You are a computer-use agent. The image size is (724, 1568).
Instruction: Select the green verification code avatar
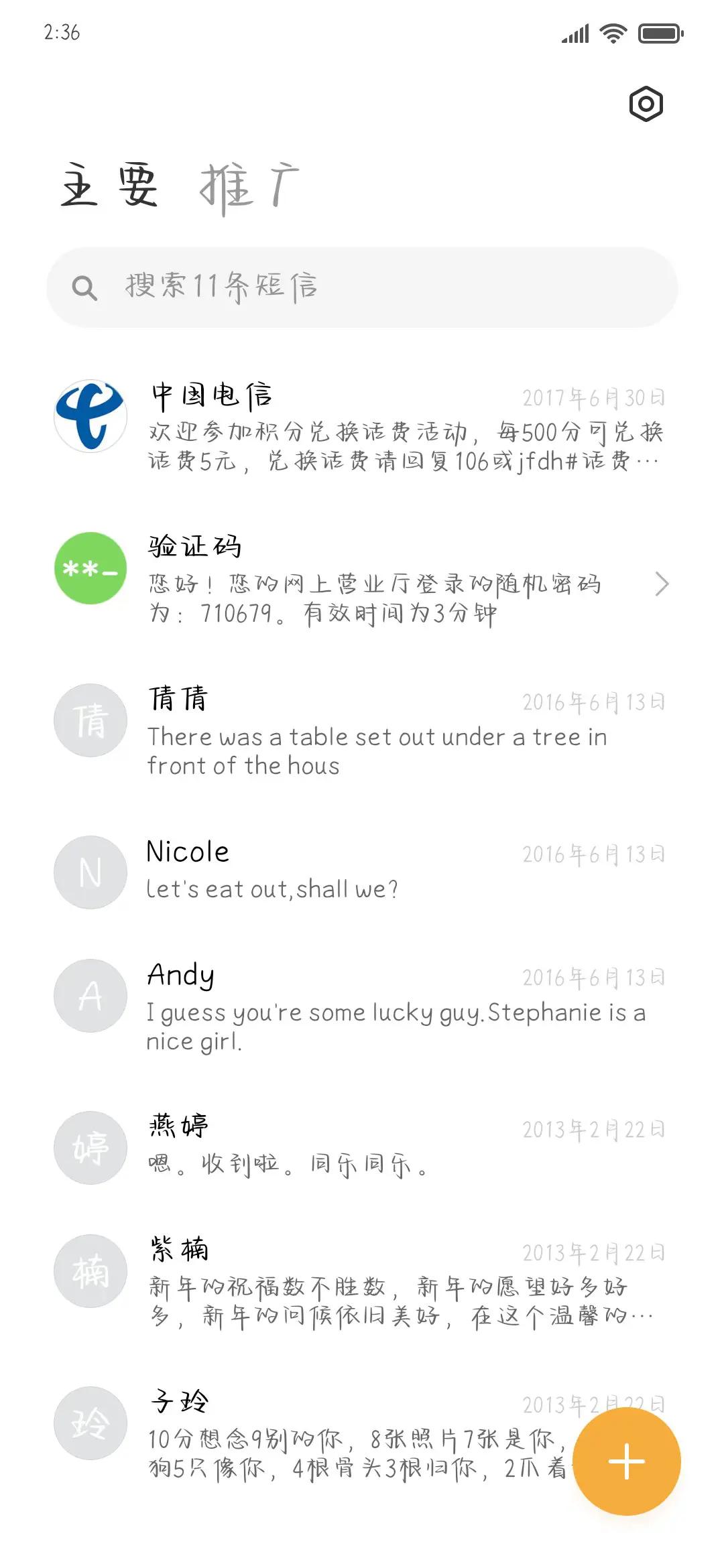click(90, 568)
